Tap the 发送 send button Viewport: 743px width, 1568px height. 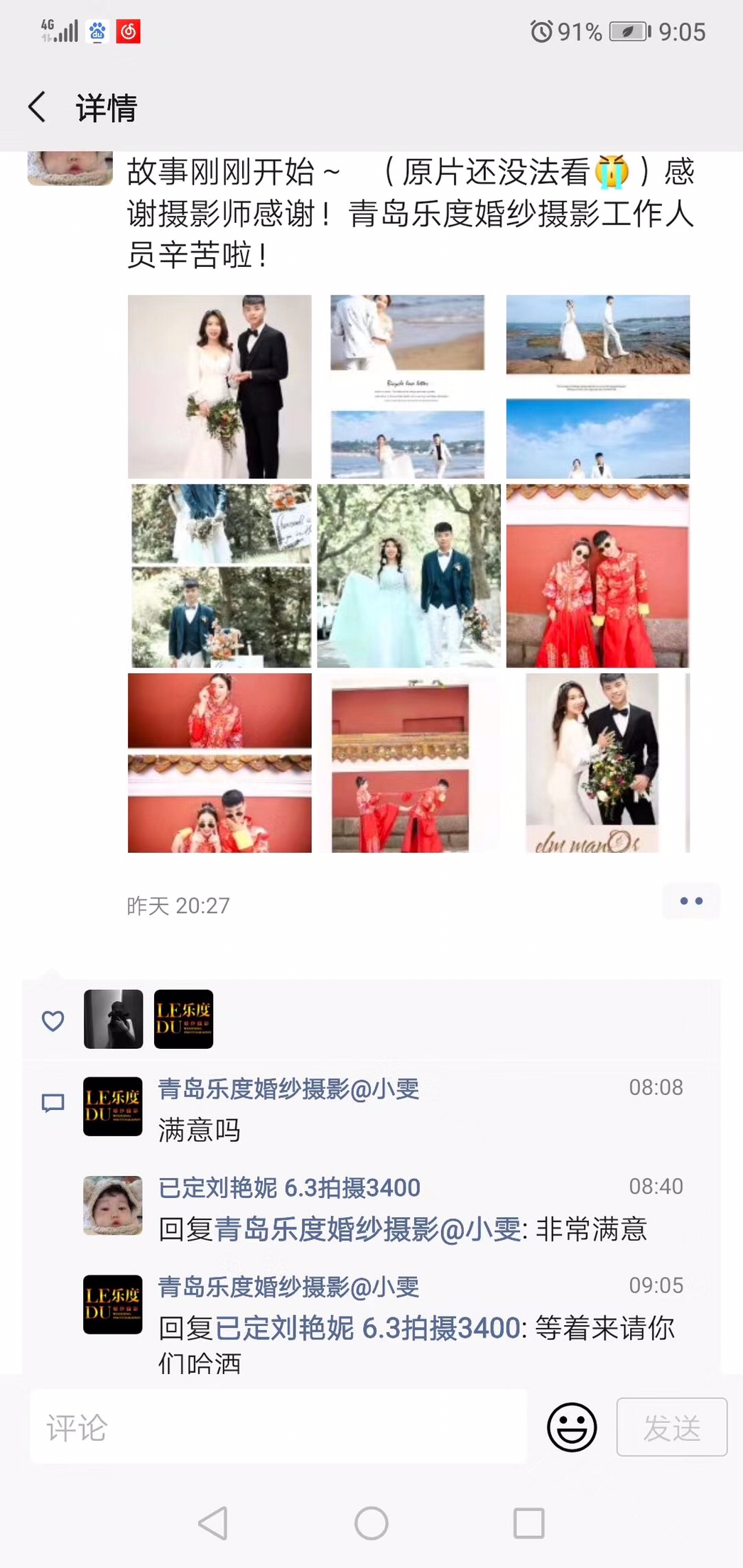672,1427
